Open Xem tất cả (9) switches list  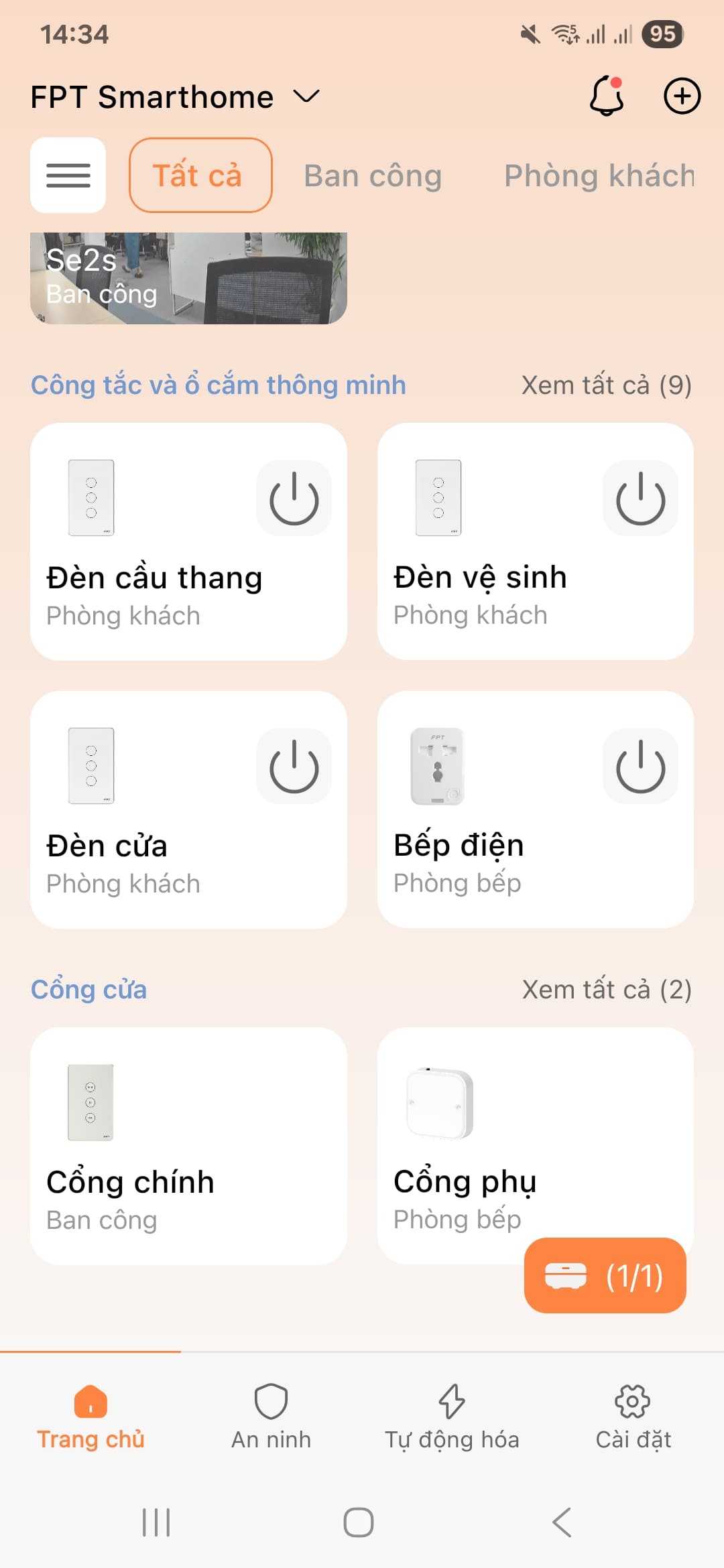pyautogui.click(x=605, y=385)
